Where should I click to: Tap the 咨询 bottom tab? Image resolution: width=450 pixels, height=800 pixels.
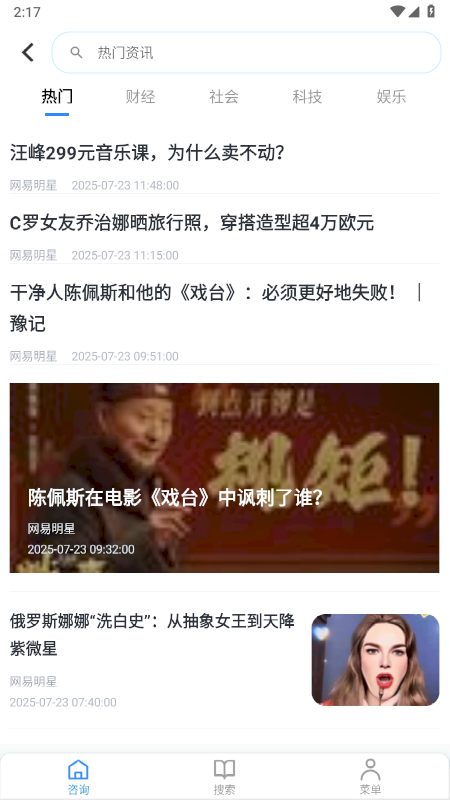[x=78, y=776]
